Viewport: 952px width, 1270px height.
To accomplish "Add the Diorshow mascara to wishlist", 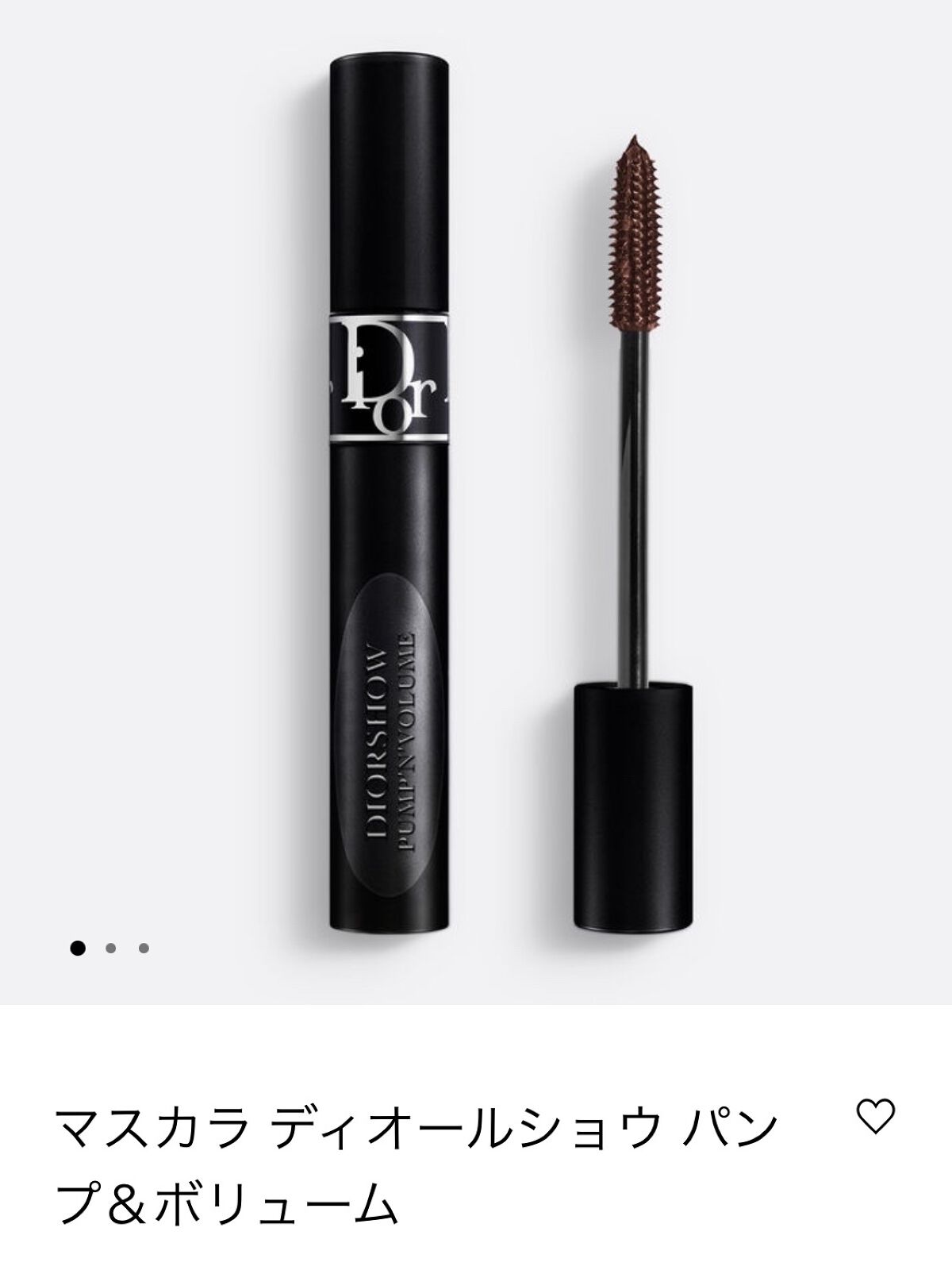I will [x=877, y=1117].
